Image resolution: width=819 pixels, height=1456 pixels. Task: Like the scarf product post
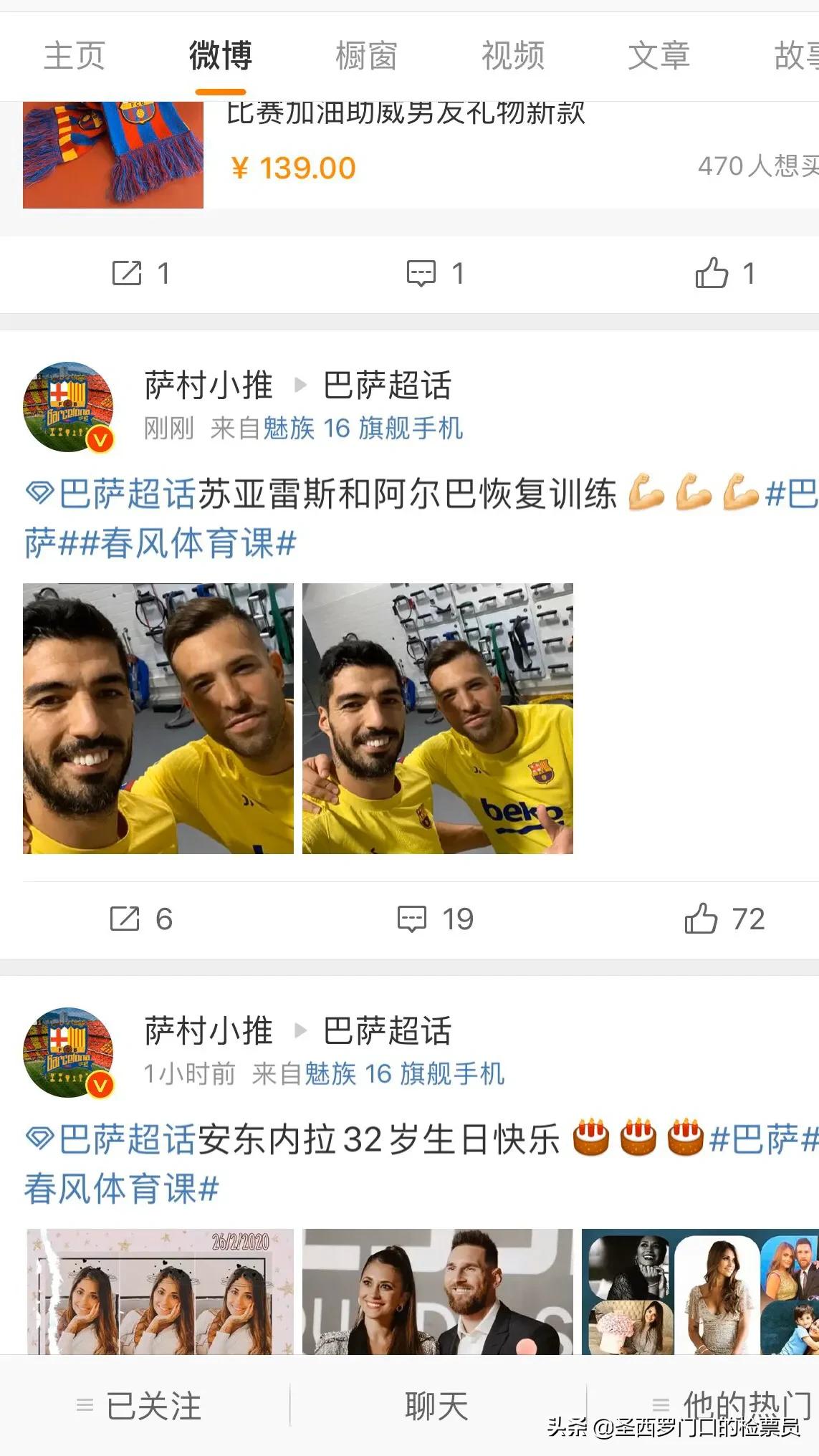[725, 273]
